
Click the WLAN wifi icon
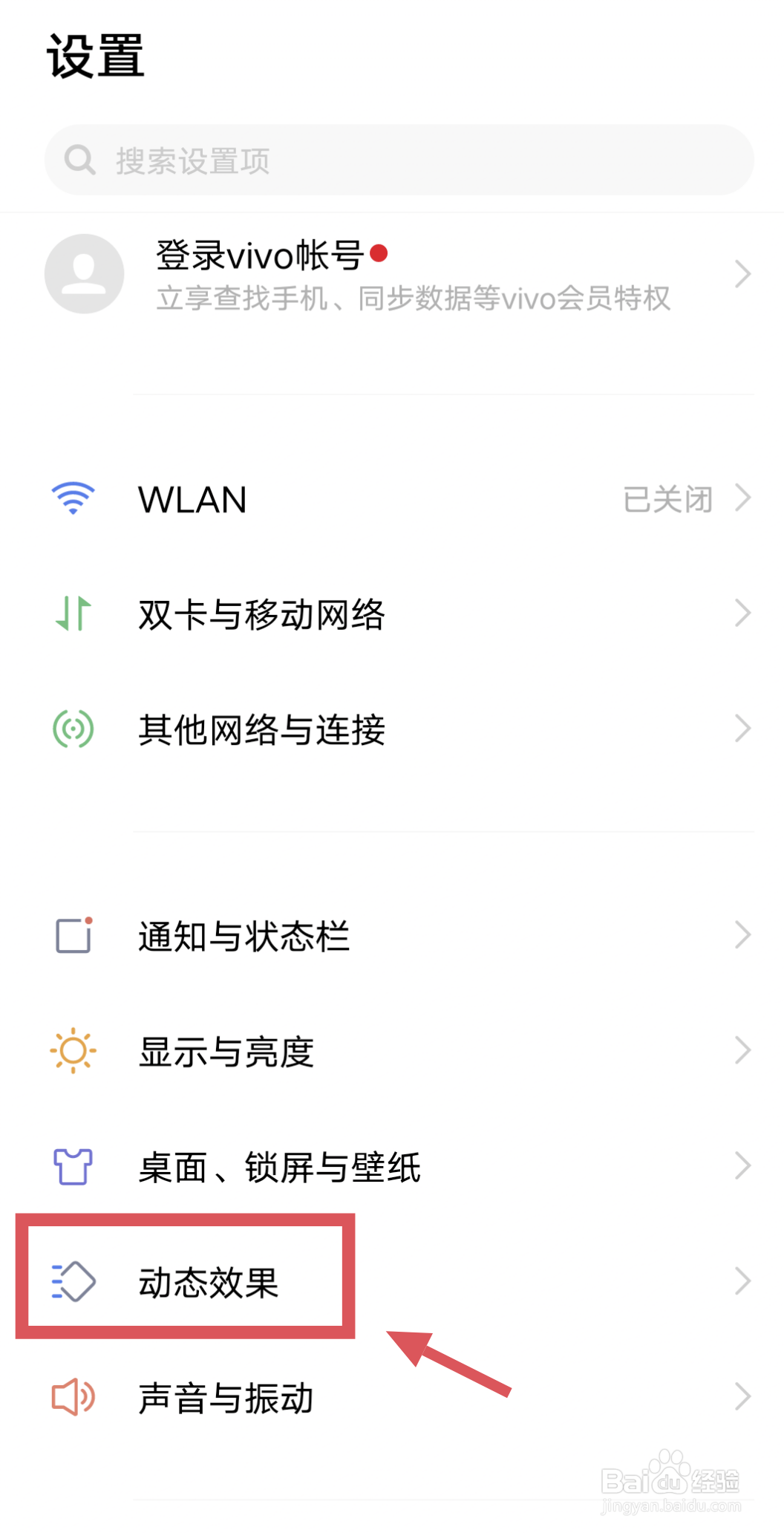72,498
